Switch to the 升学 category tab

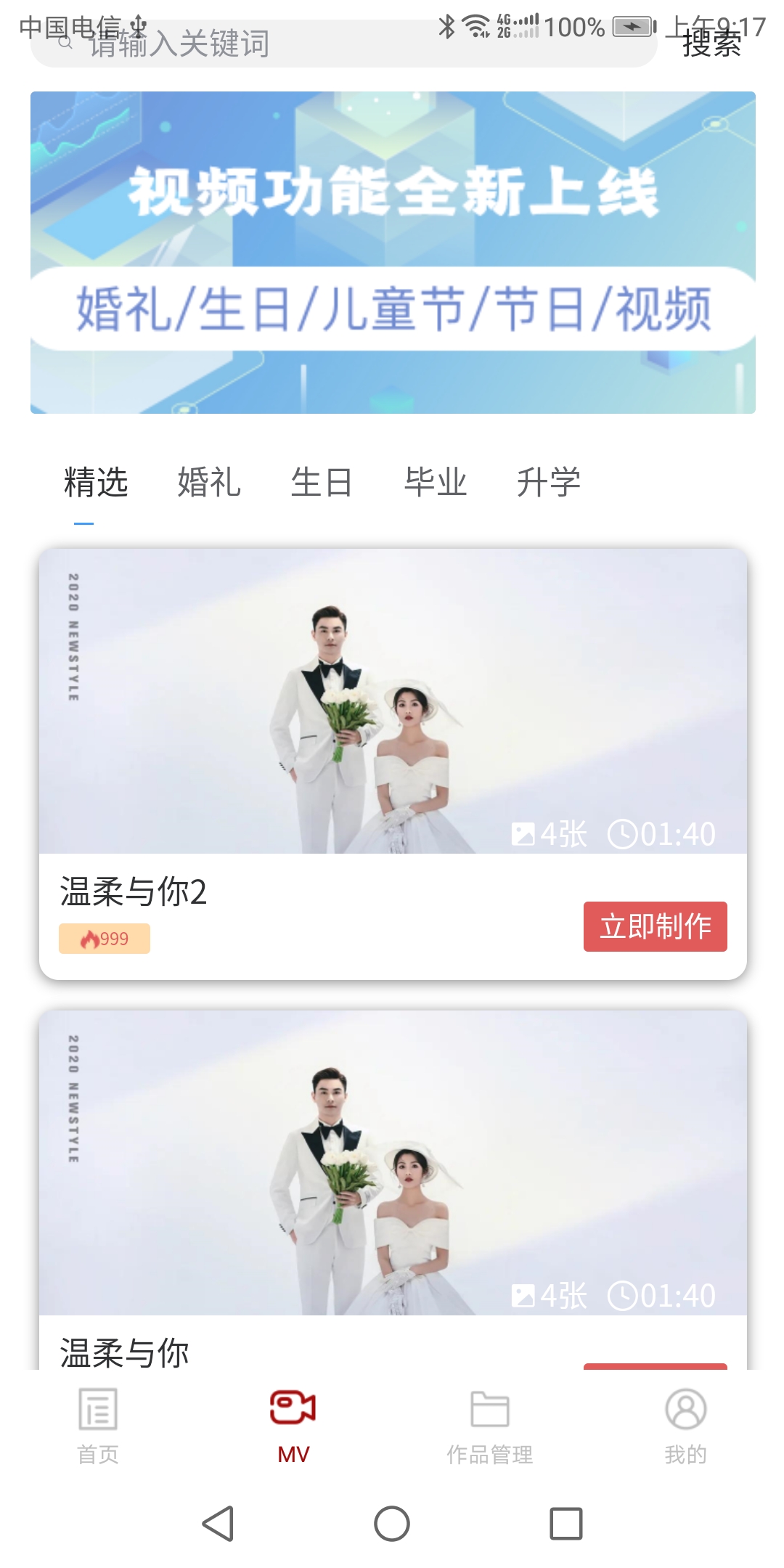(548, 482)
